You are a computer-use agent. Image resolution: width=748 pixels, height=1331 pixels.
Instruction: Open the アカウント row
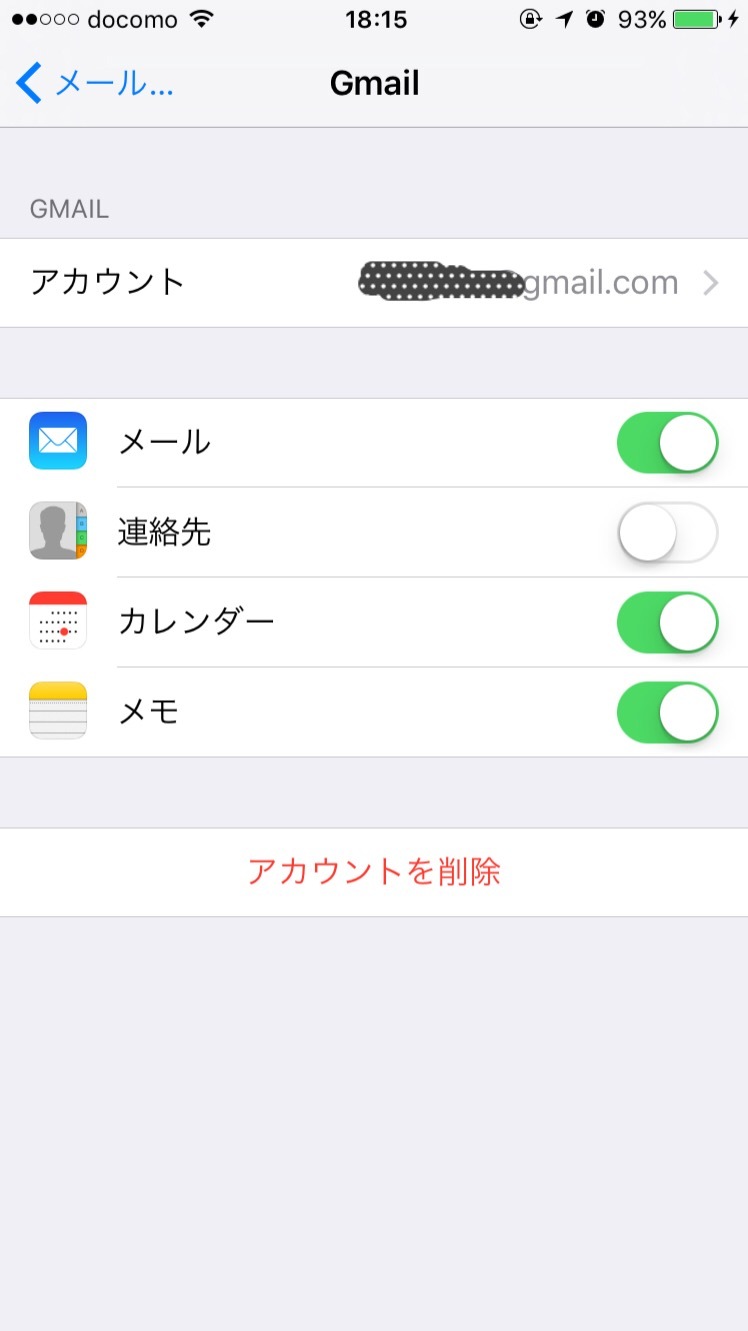[x=374, y=283]
